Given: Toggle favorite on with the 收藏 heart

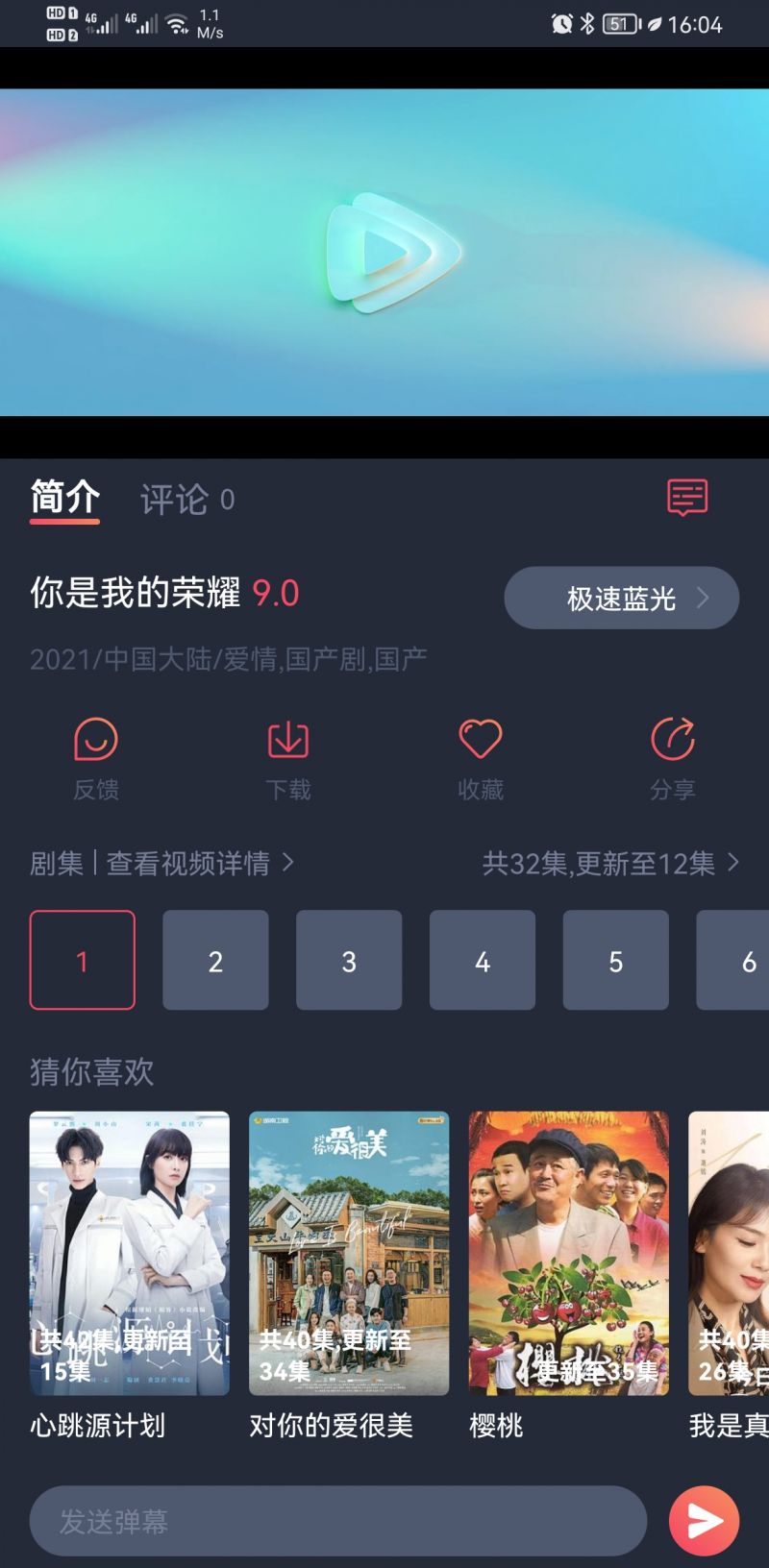Looking at the screenshot, I should 479,740.
